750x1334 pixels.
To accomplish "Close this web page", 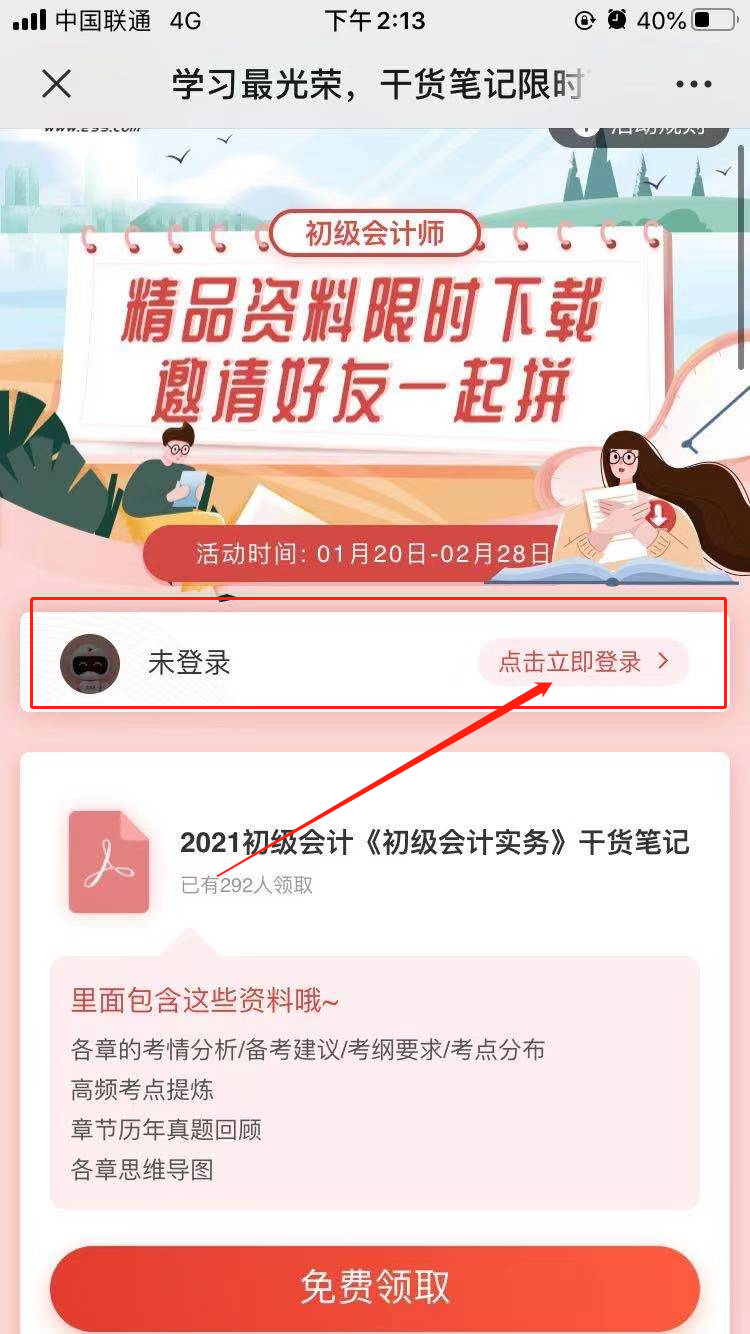I will [57, 84].
